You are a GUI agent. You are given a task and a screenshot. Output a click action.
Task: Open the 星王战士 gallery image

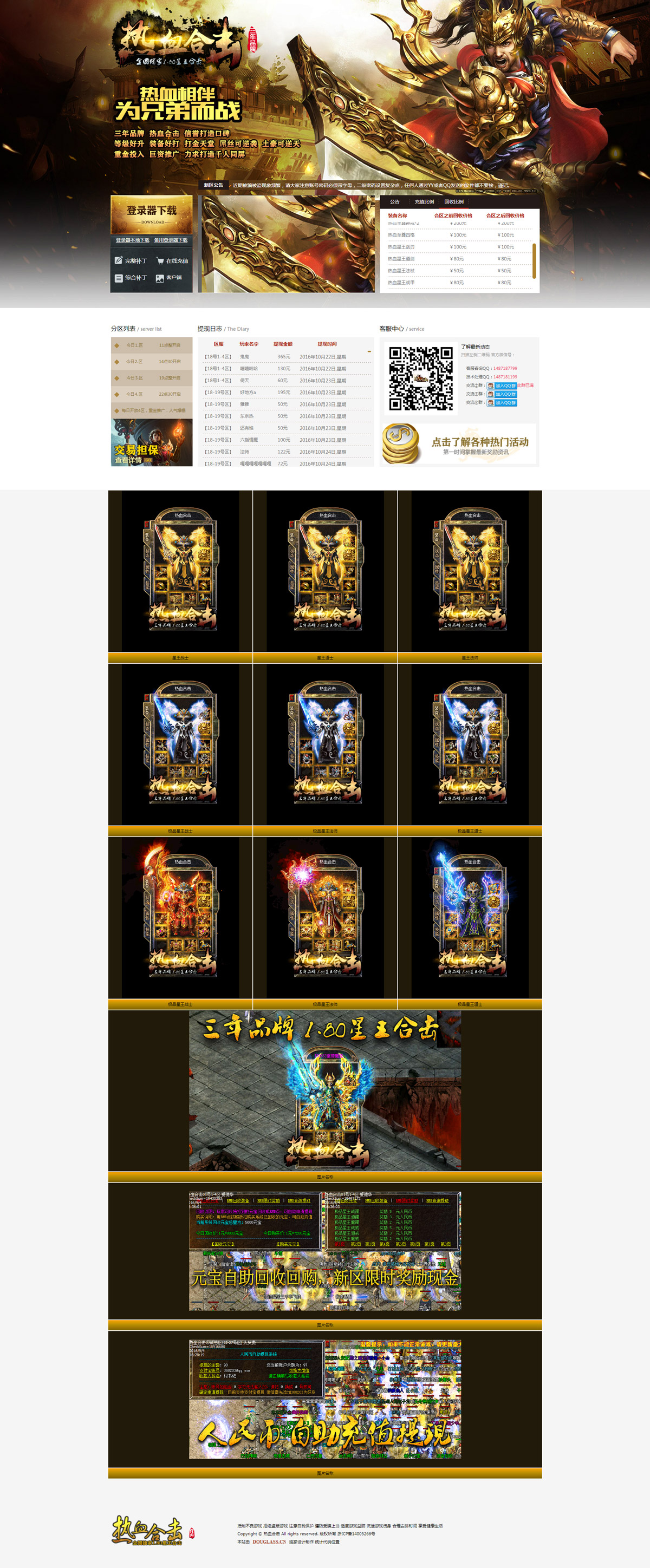(180, 571)
